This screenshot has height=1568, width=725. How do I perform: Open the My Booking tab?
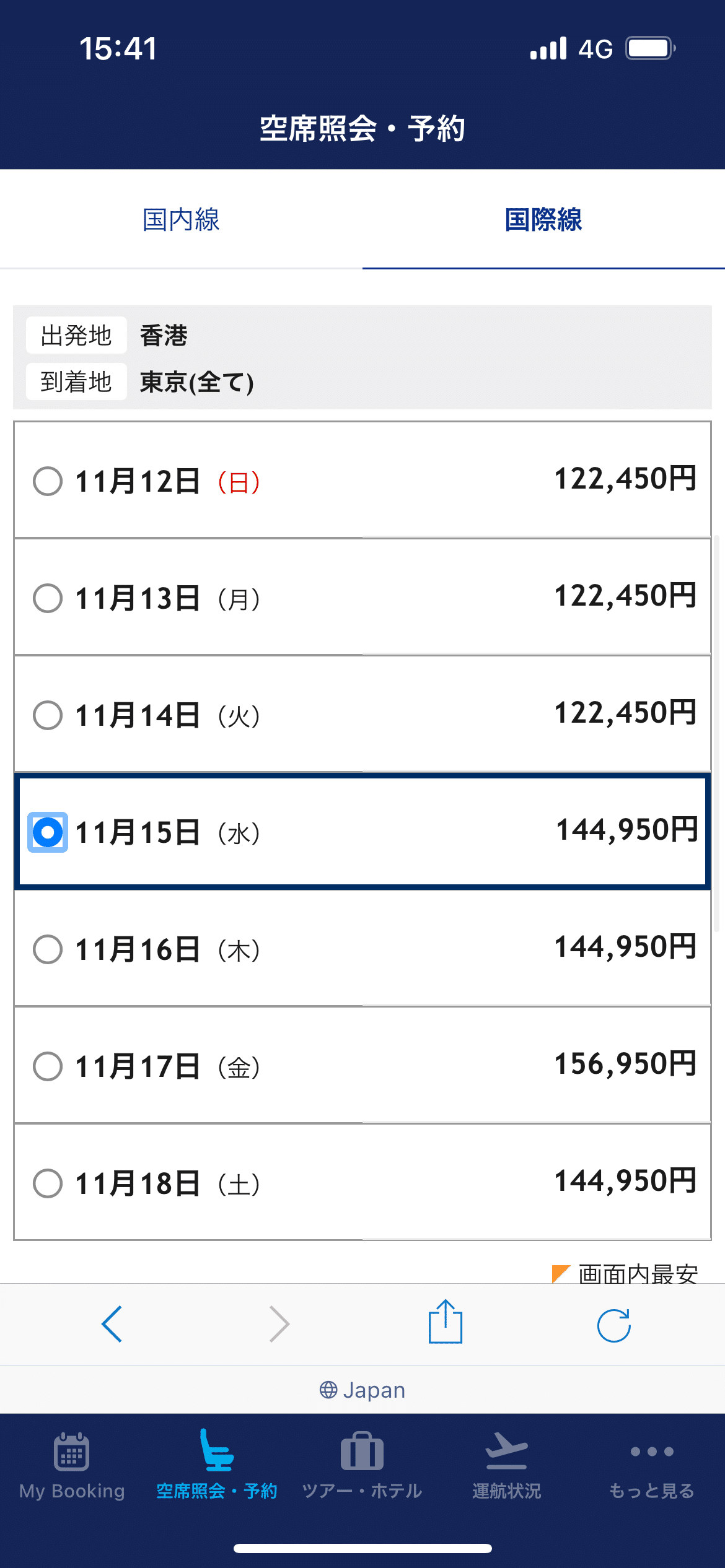pos(72,1465)
